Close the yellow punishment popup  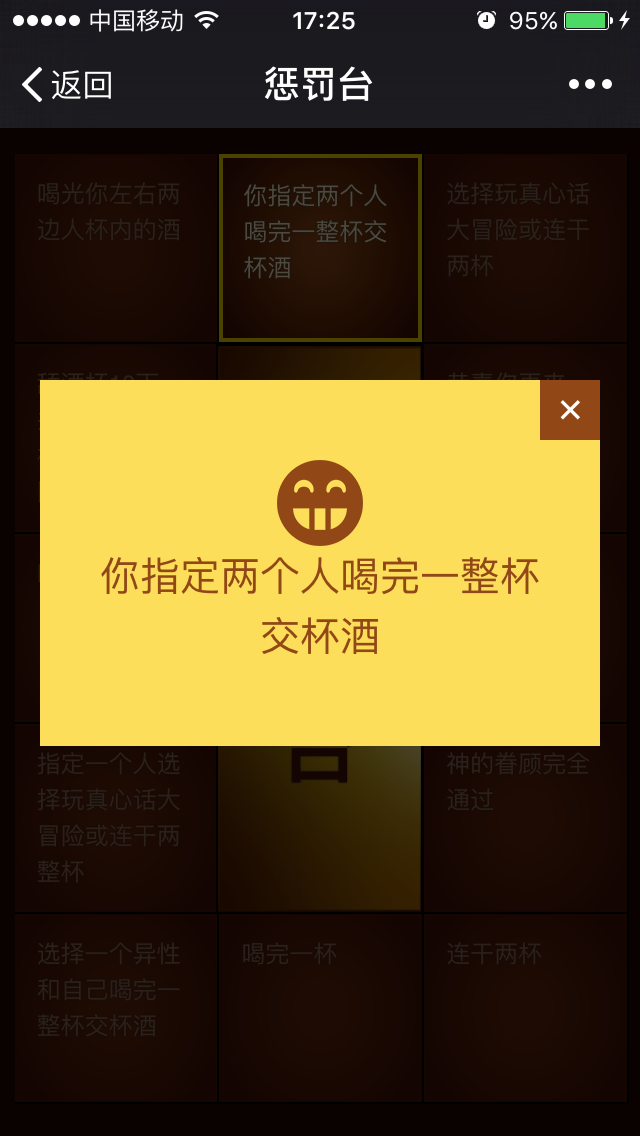570,410
